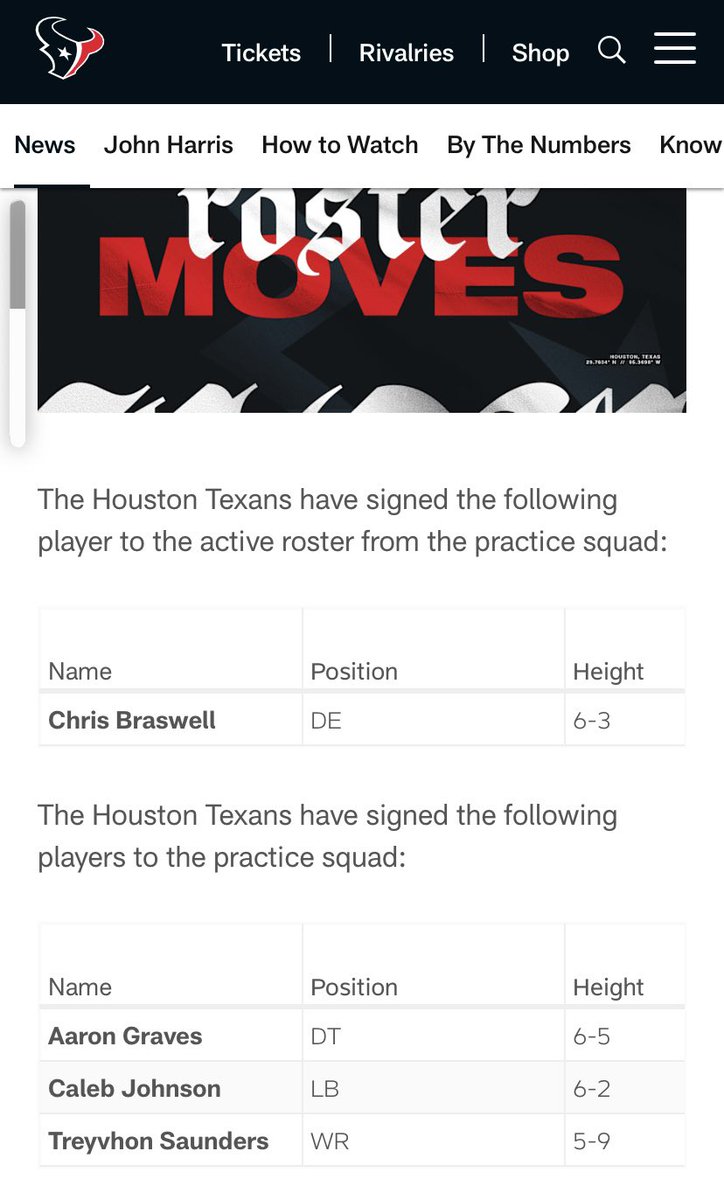Tap the Texans logo to go home
The width and height of the screenshot is (724, 1200).
70,49
